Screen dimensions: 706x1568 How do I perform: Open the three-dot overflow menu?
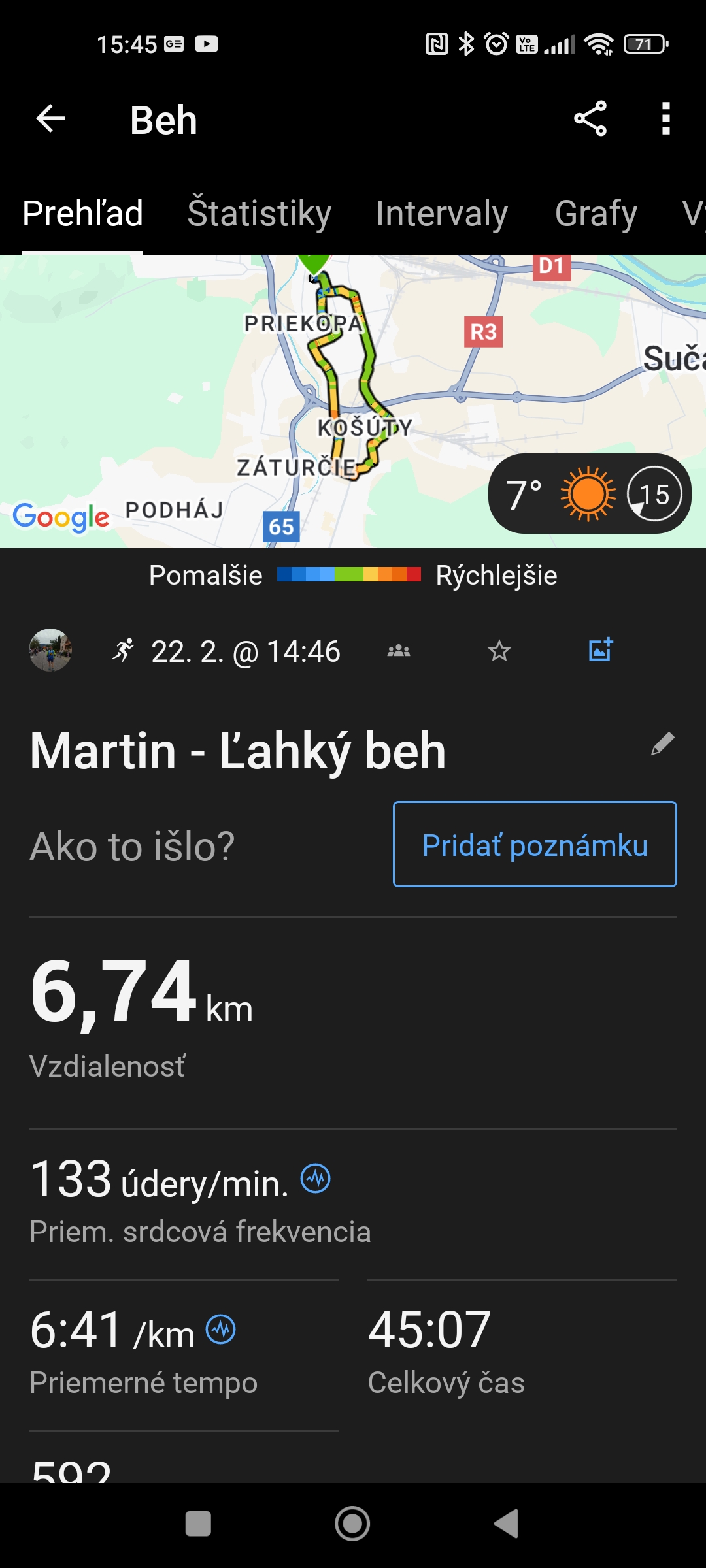coord(666,119)
